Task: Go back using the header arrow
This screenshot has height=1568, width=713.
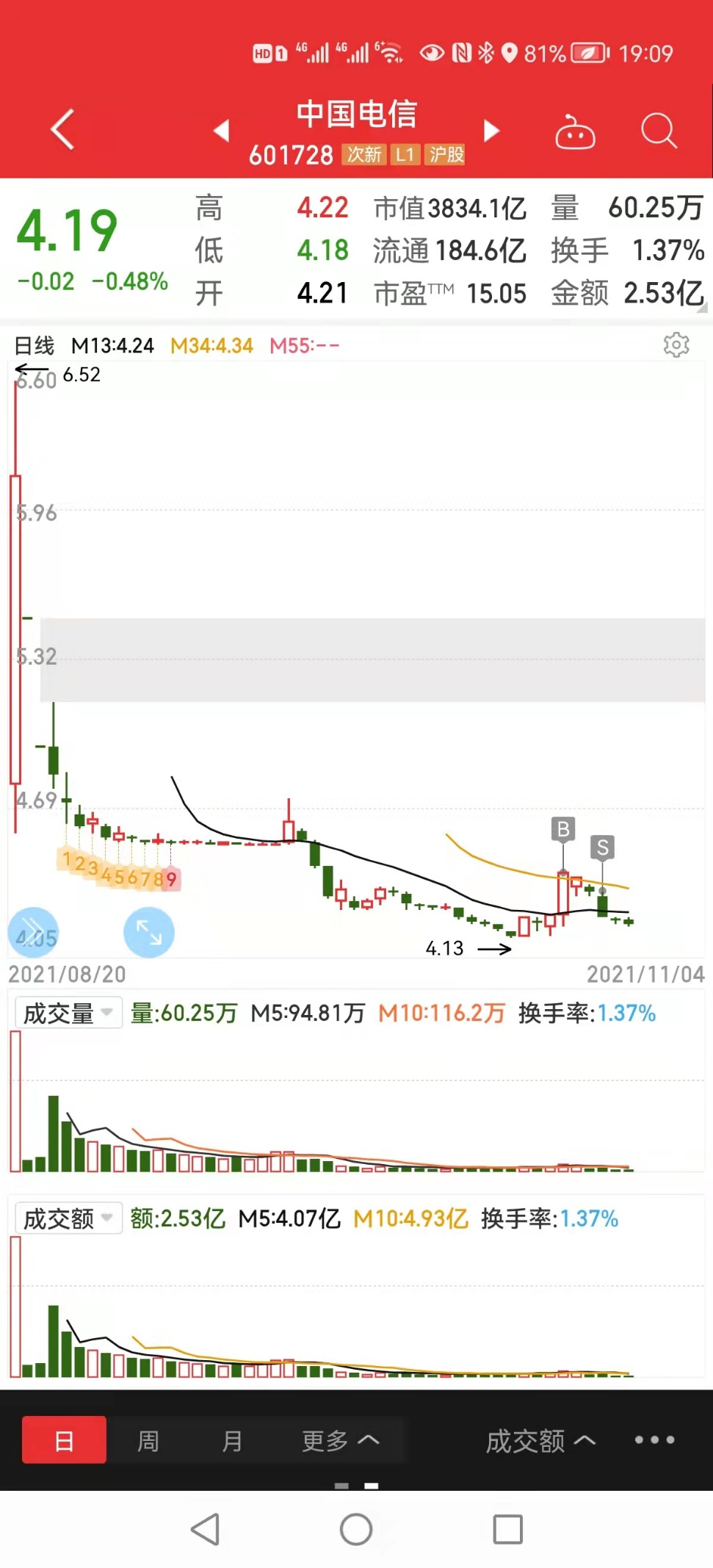Action: pos(63,130)
